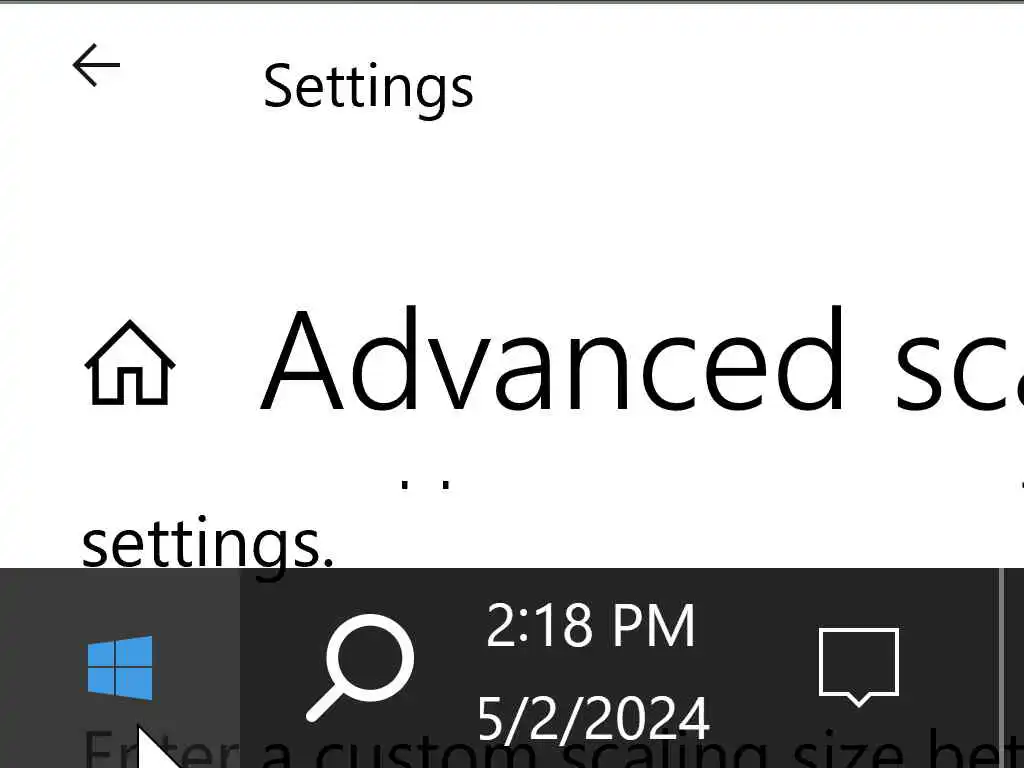
Task: Open the Settings home page
Action: tap(130, 363)
